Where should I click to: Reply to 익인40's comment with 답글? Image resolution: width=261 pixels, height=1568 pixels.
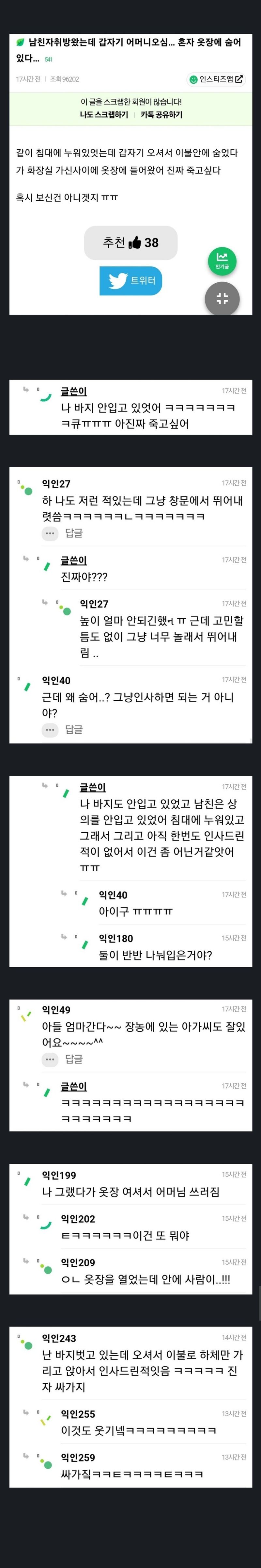[73, 729]
